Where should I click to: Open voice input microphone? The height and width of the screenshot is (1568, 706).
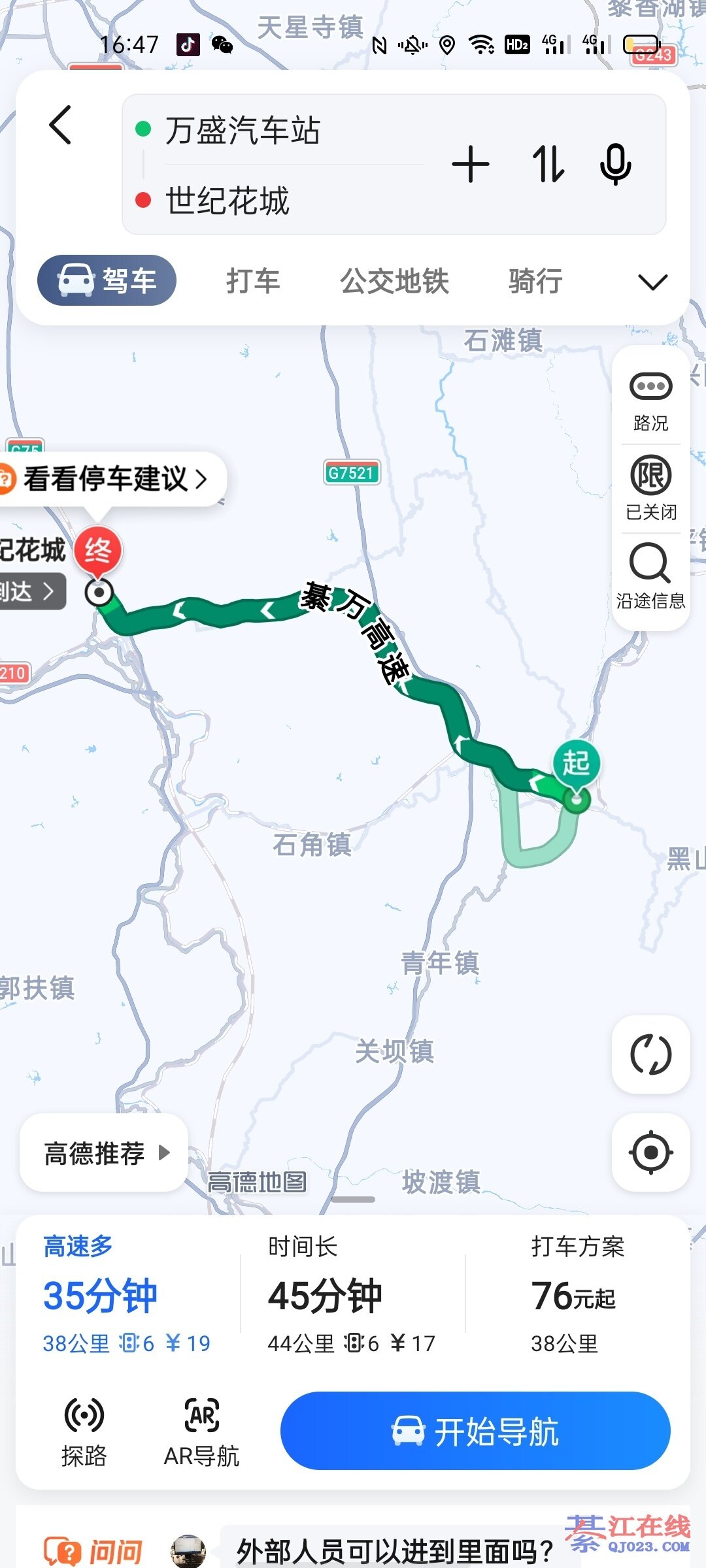click(615, 165)
